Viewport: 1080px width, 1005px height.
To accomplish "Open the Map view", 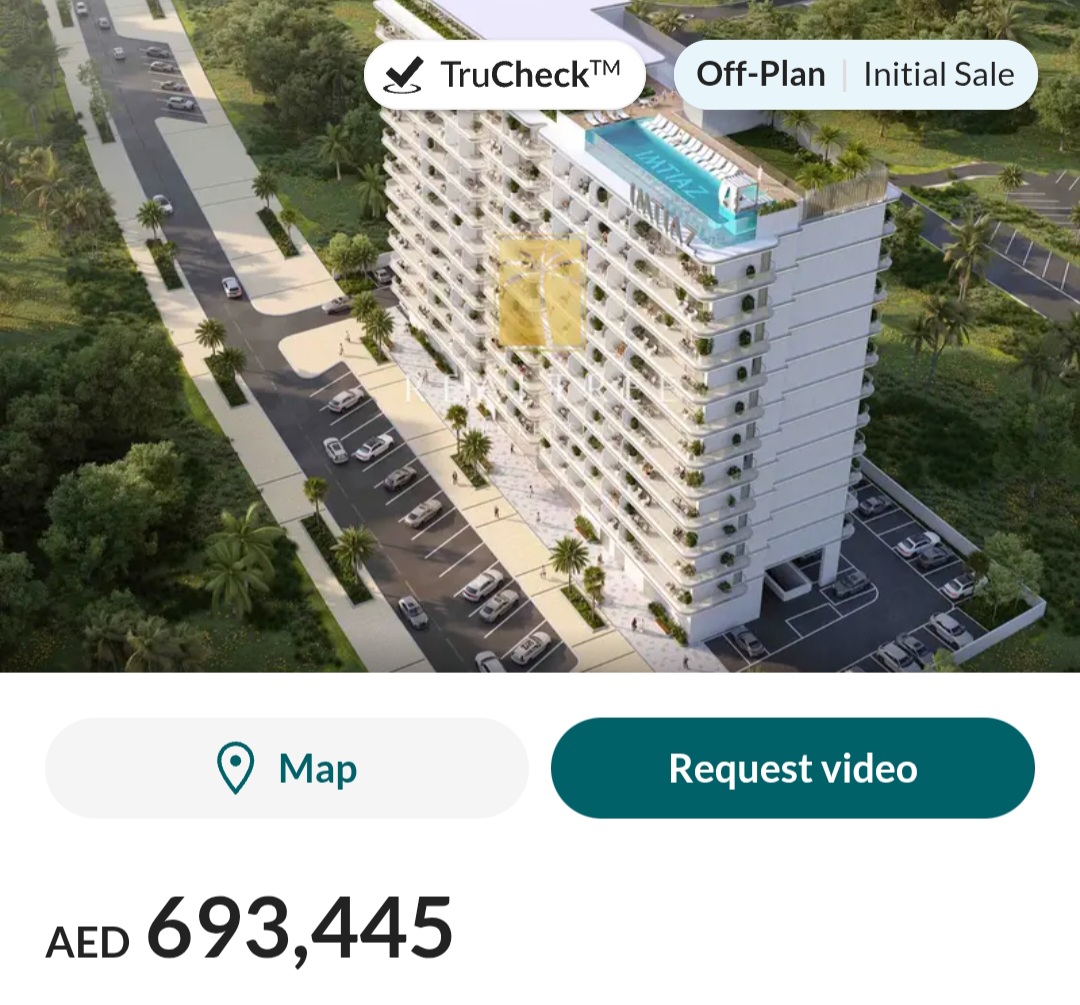I will pos(287,768).
